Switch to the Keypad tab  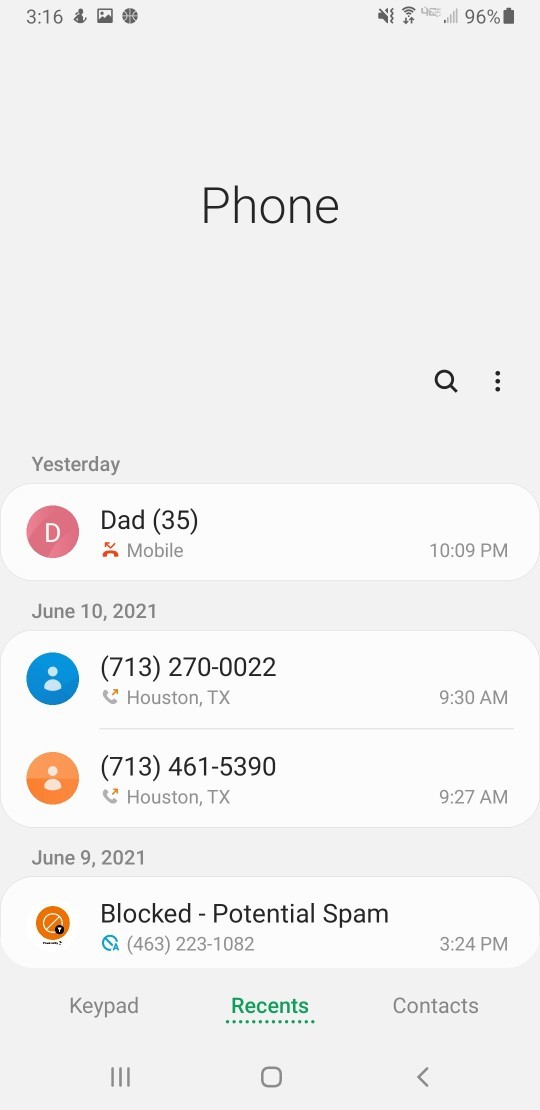click(x=104, y=1006)
